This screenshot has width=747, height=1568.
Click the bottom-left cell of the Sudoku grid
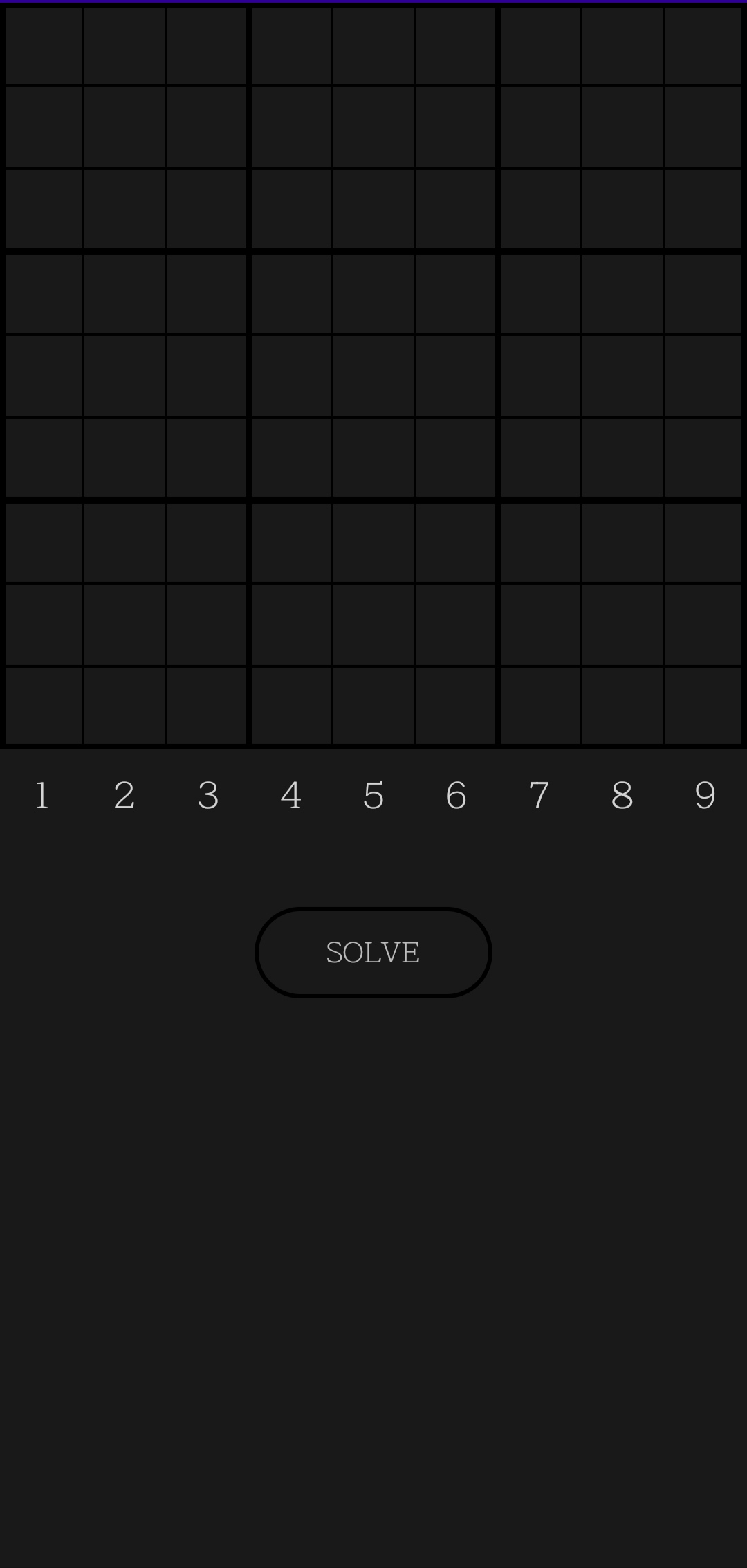[x=44, y=704]
